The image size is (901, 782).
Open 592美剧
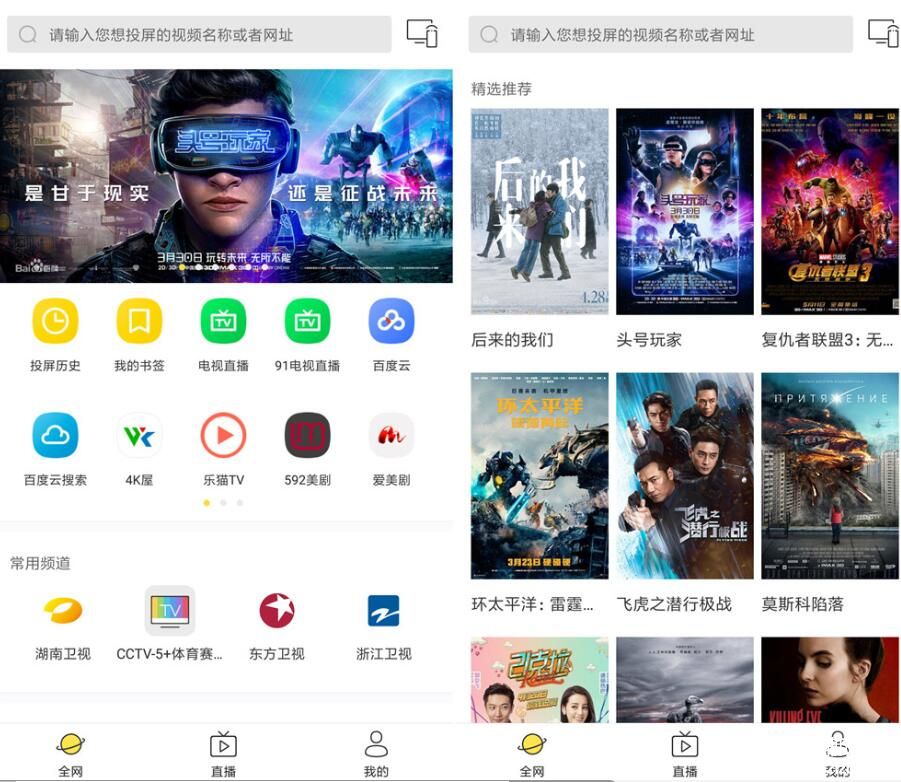(x=307, y=436)
